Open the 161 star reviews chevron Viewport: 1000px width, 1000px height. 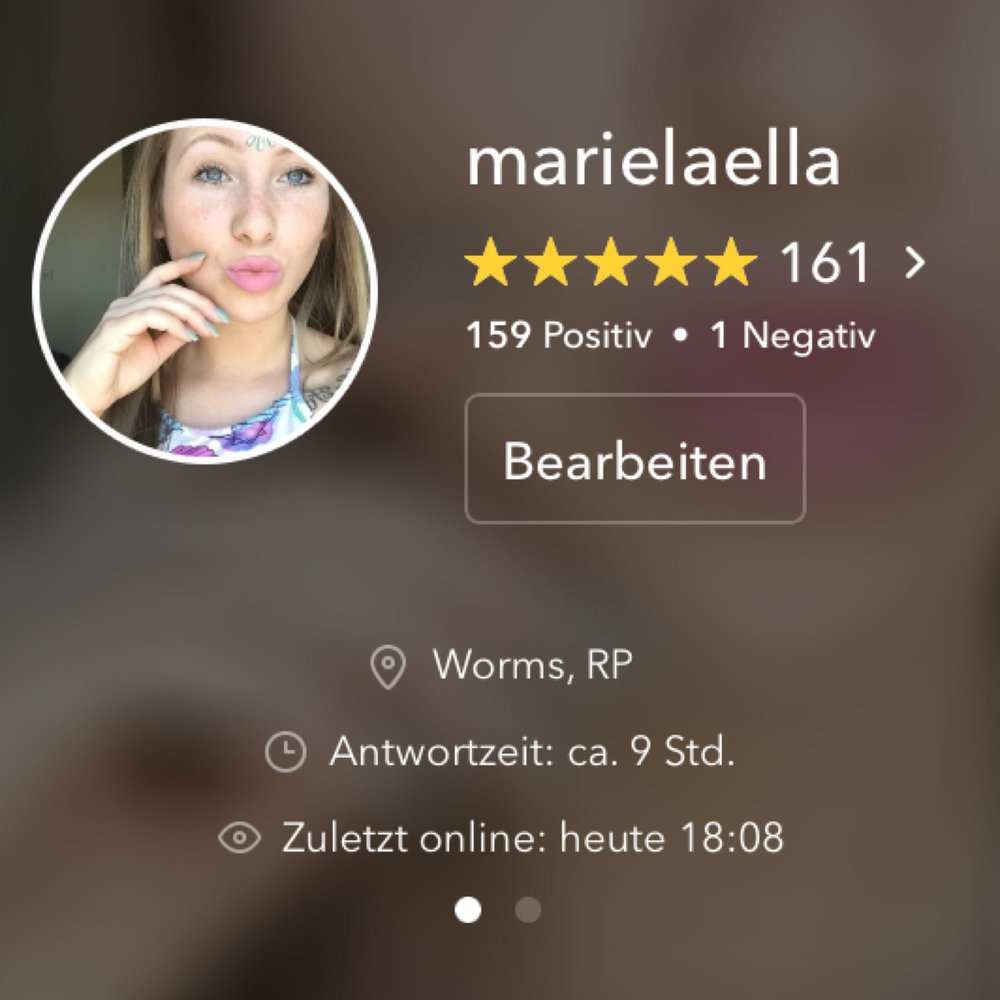(914, 264)
